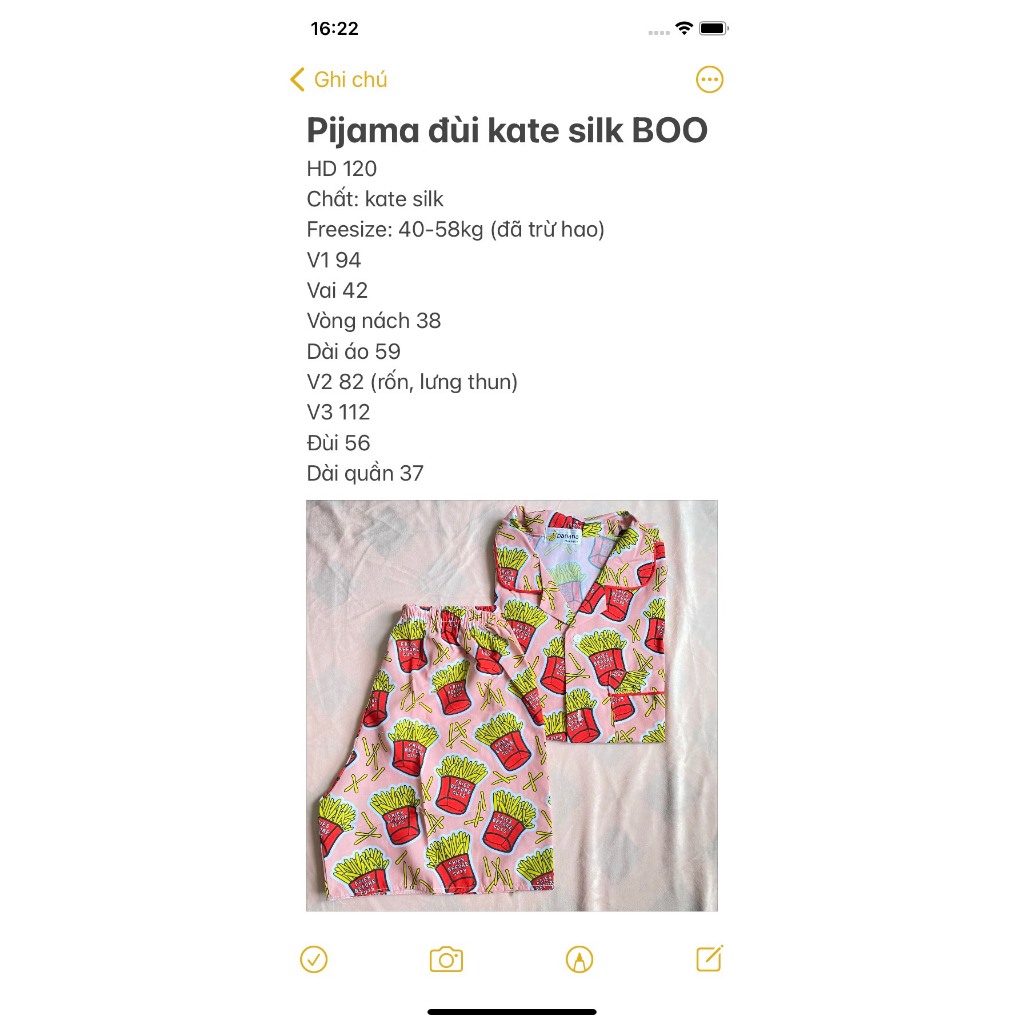Screen dimensions: 1024x1024
Task: Go back to Ghi chú list
Action: (x=338, y=80)
